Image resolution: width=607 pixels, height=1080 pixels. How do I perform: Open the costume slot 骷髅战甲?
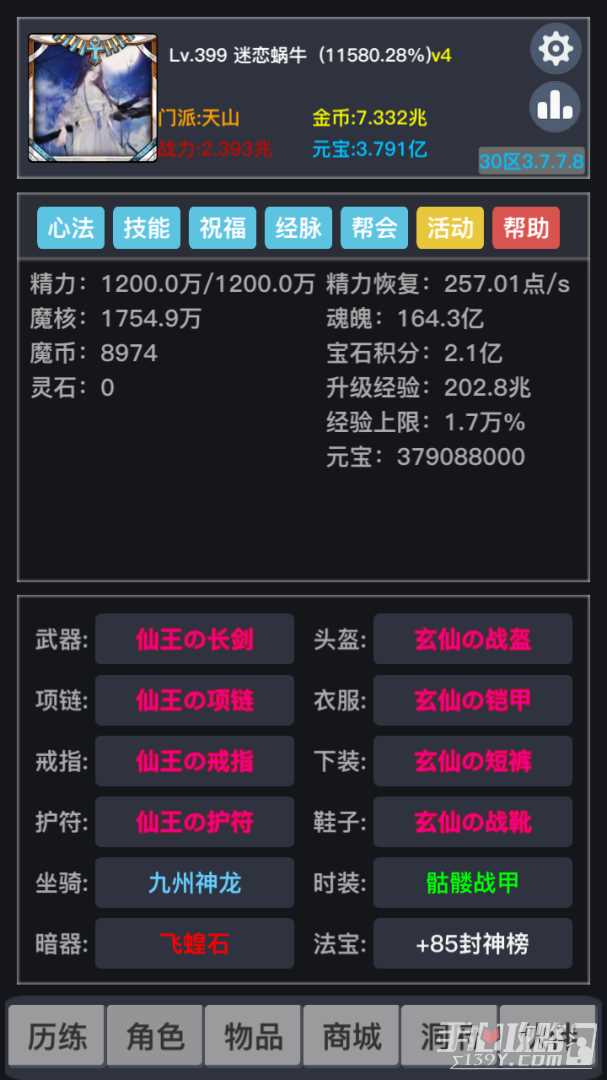click(472, 883)
